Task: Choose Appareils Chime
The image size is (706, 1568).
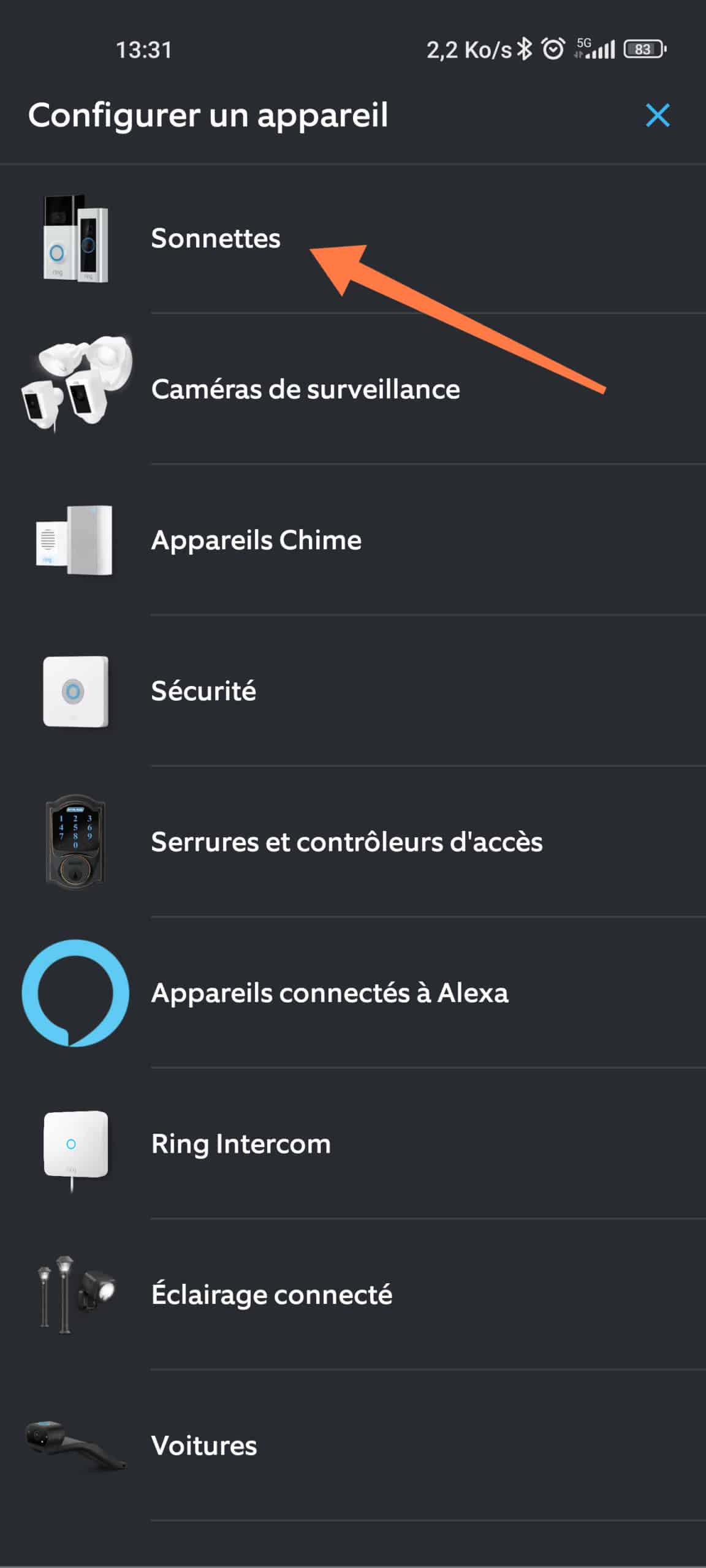Action: (353, 540)
